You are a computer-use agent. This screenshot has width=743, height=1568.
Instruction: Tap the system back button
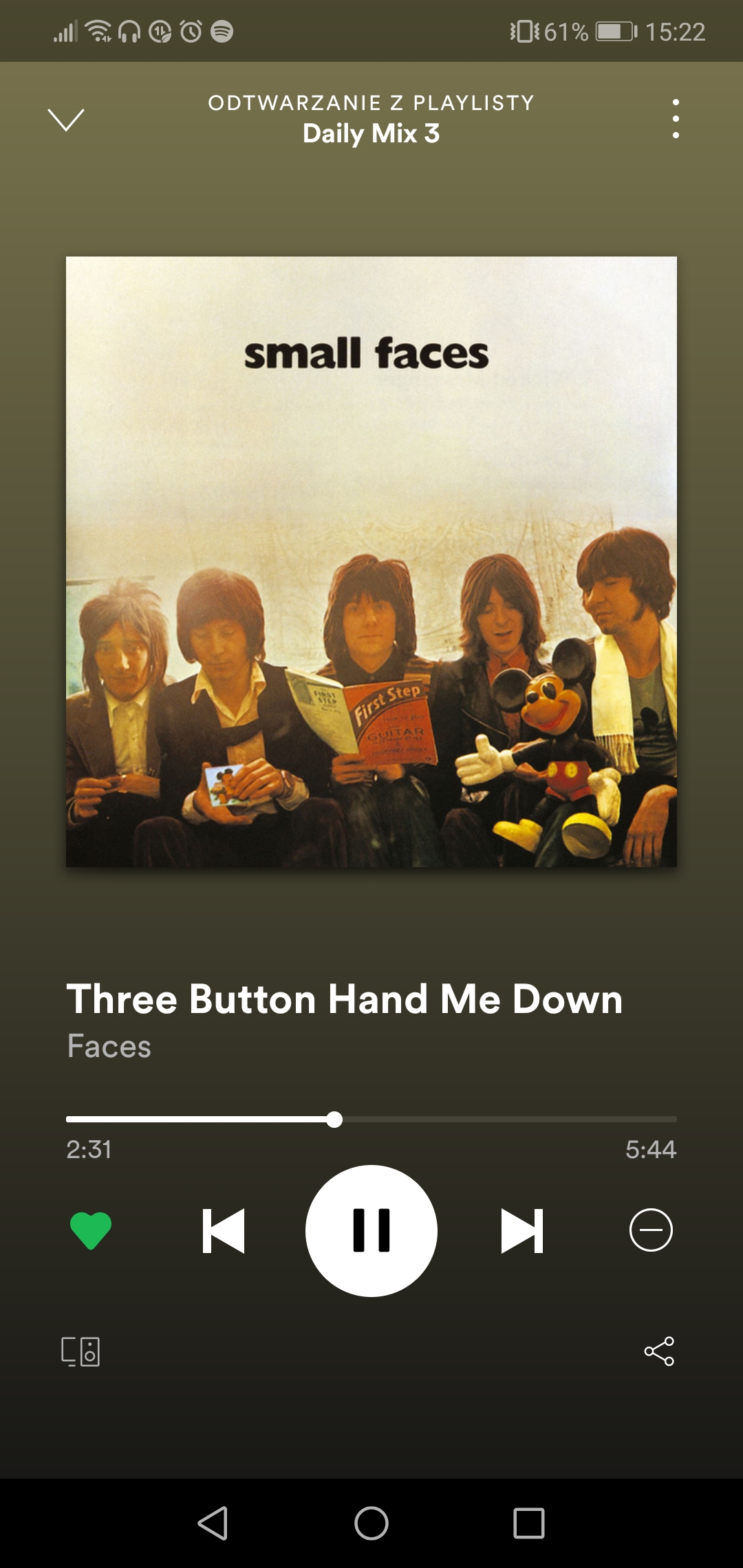(213, 1523)
